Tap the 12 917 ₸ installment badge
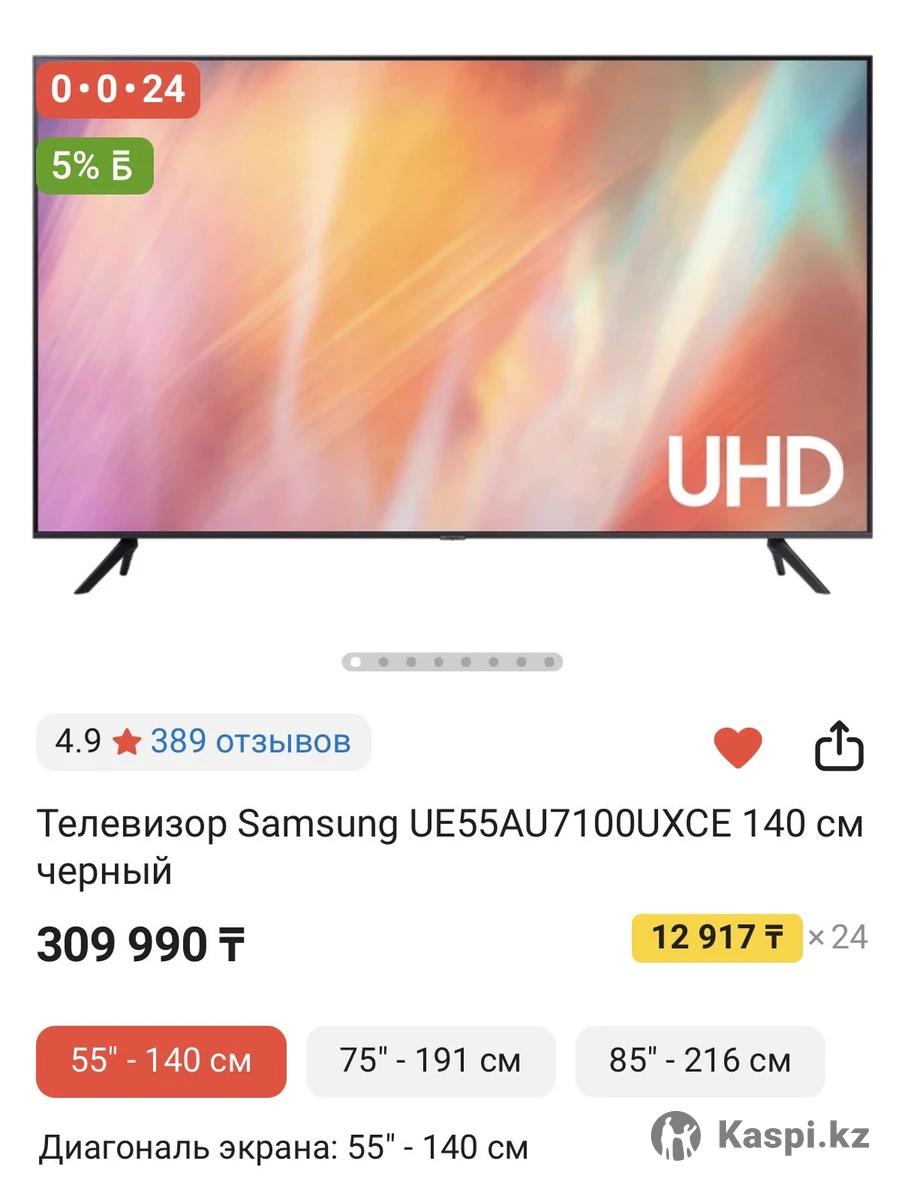The image size is (905, 1200). click(x=716, y=938)
